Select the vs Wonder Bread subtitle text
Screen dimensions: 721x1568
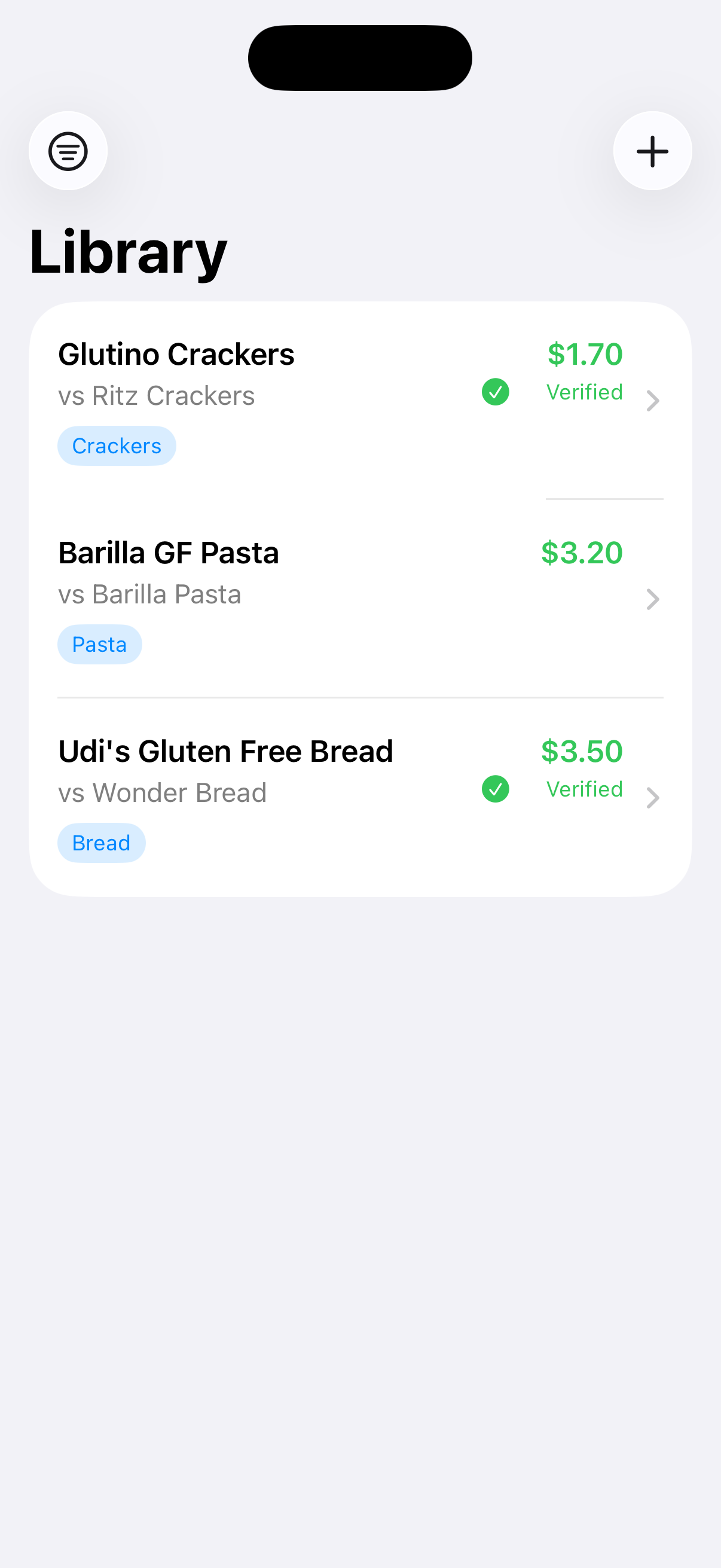162,792
